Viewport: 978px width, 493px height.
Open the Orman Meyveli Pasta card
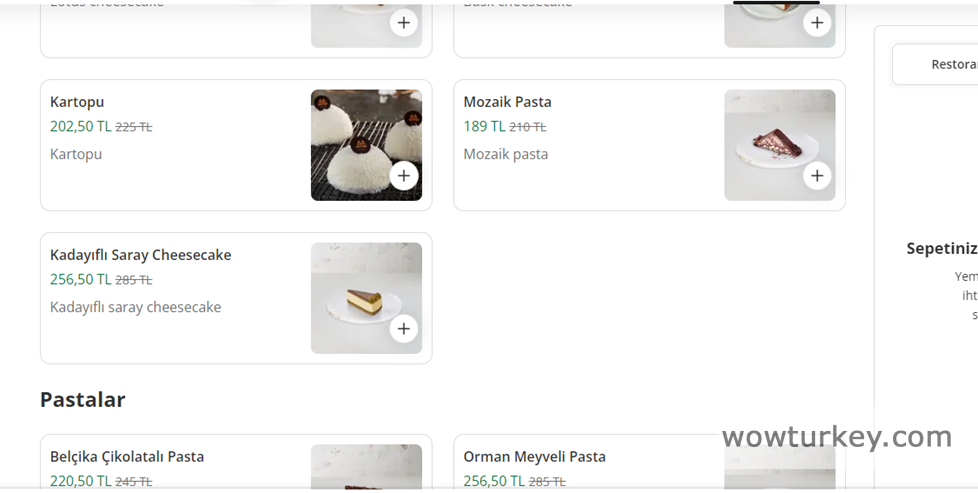tap(534, 457)
